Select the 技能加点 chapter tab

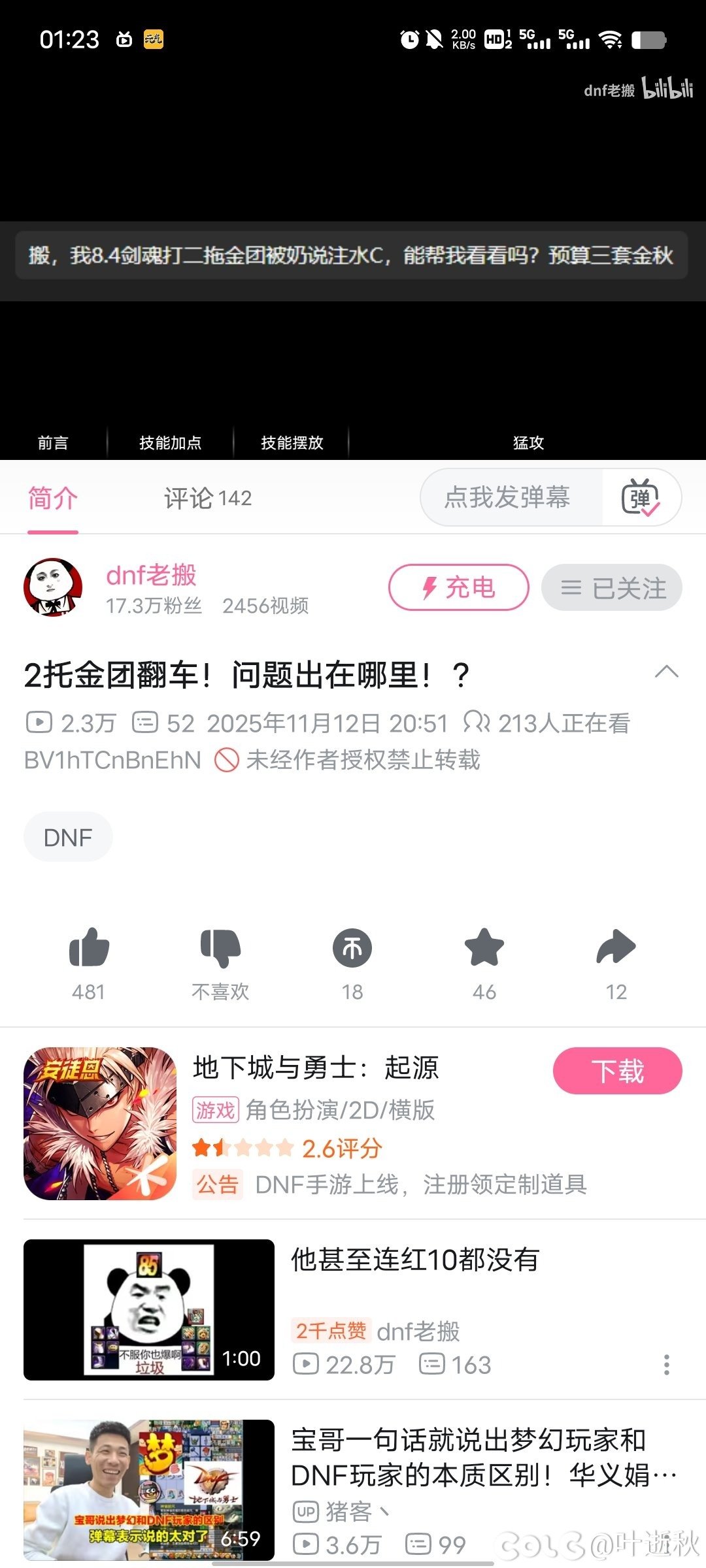pyautogui.click(x=169, y=442)
